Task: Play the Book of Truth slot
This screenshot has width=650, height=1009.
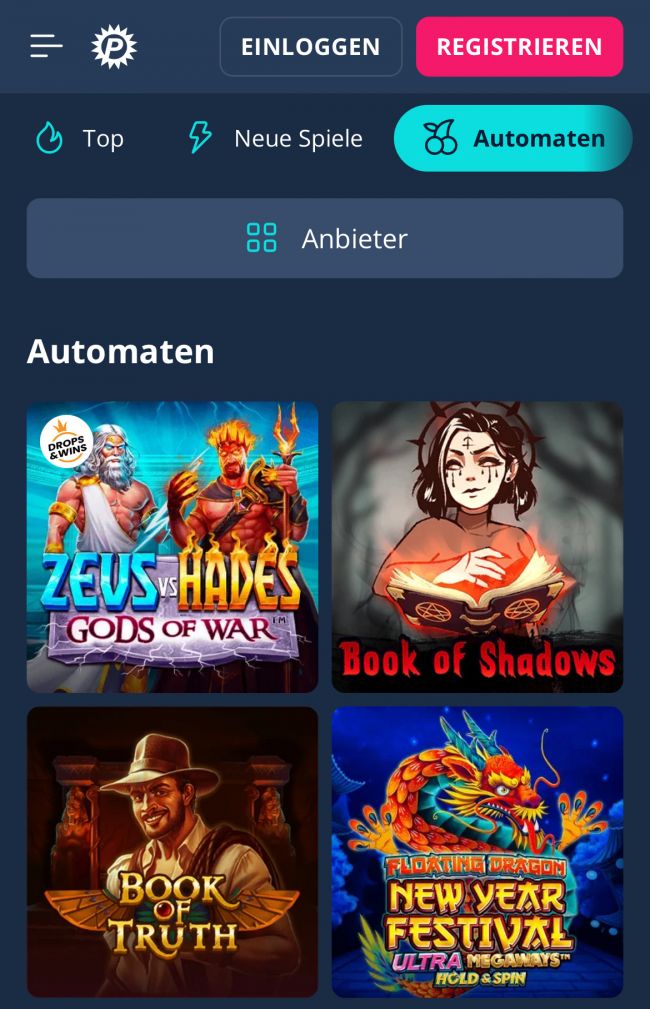Action: (x=172, y=852)
